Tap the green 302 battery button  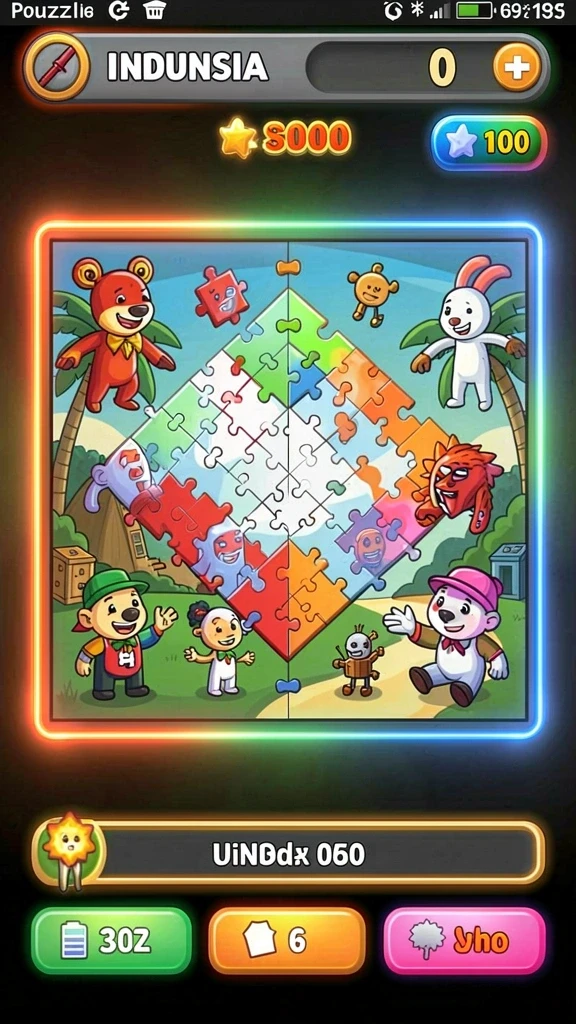[112, 940]
